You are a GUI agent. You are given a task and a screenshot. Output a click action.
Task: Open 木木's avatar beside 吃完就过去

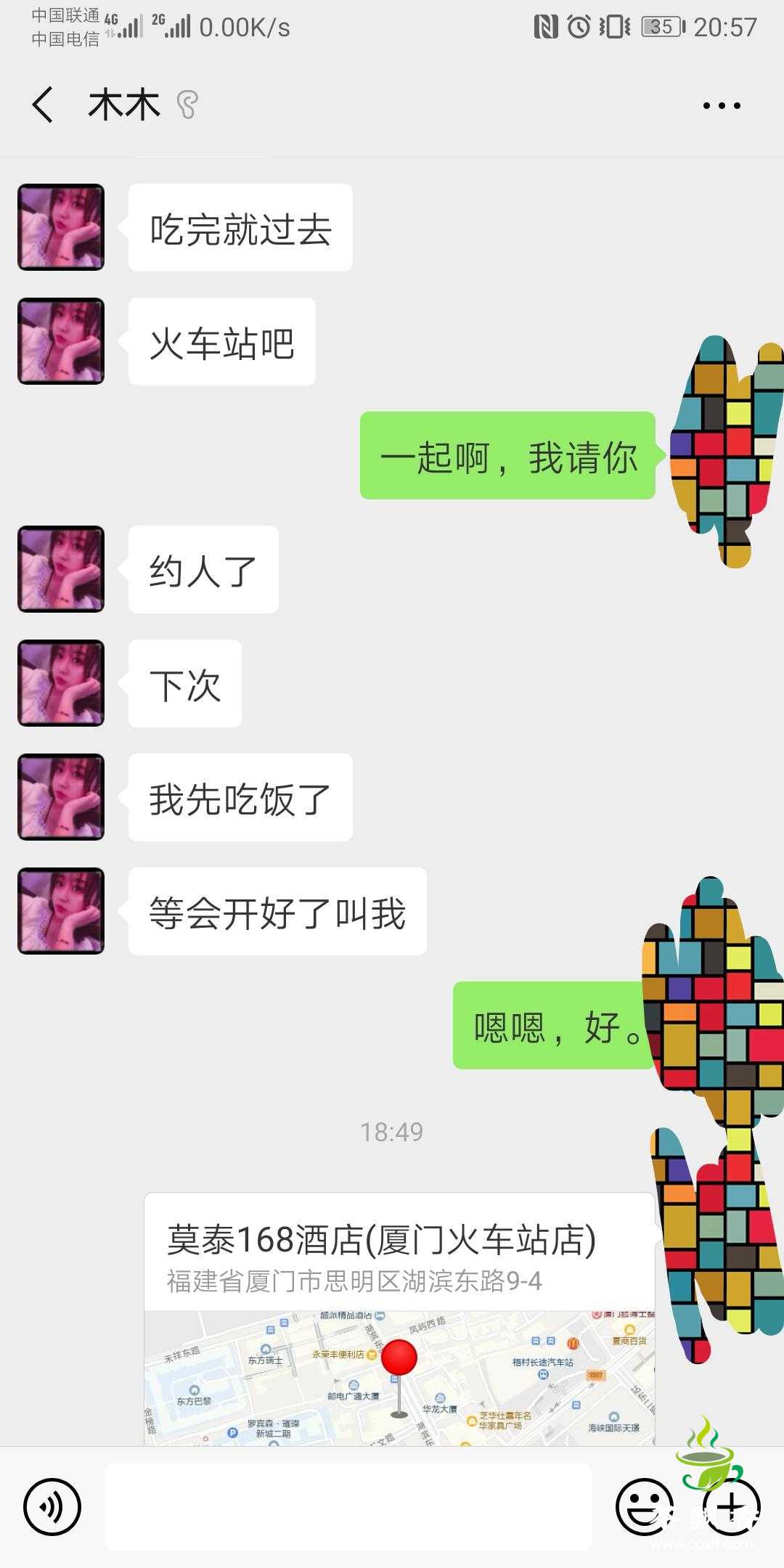click(x=61, y=227)
